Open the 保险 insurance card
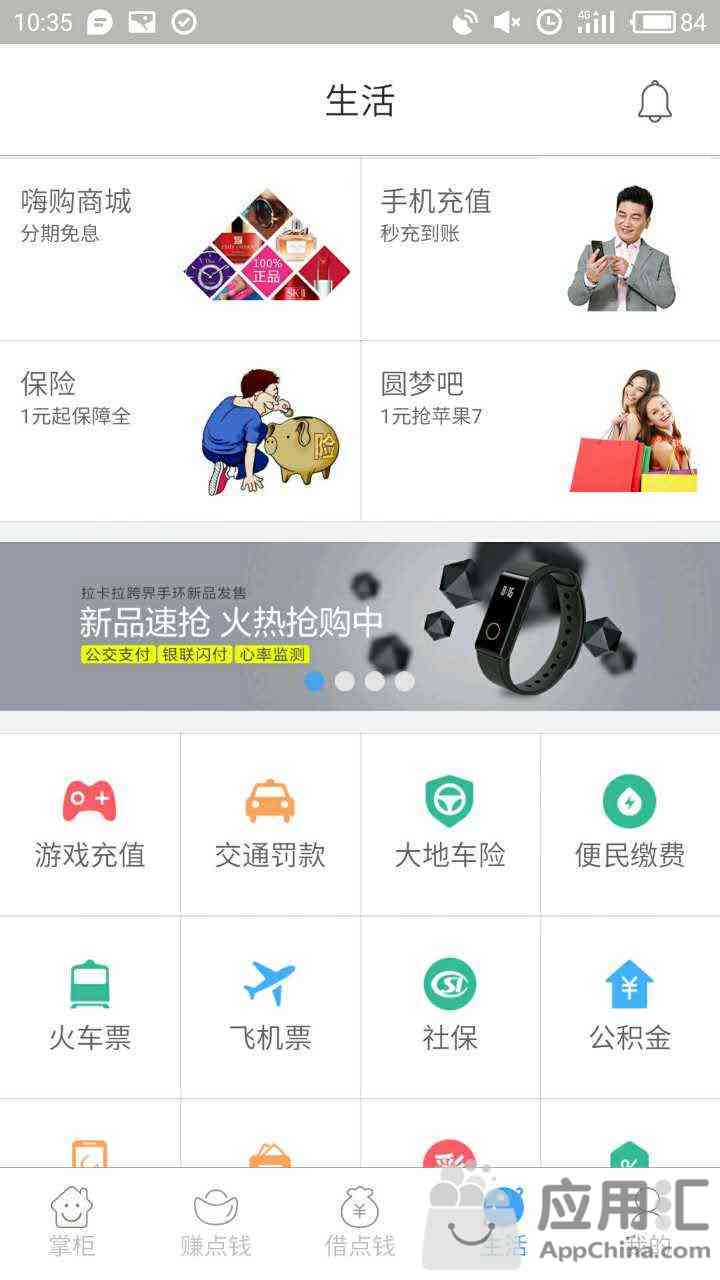 click(x=180, y=431)
